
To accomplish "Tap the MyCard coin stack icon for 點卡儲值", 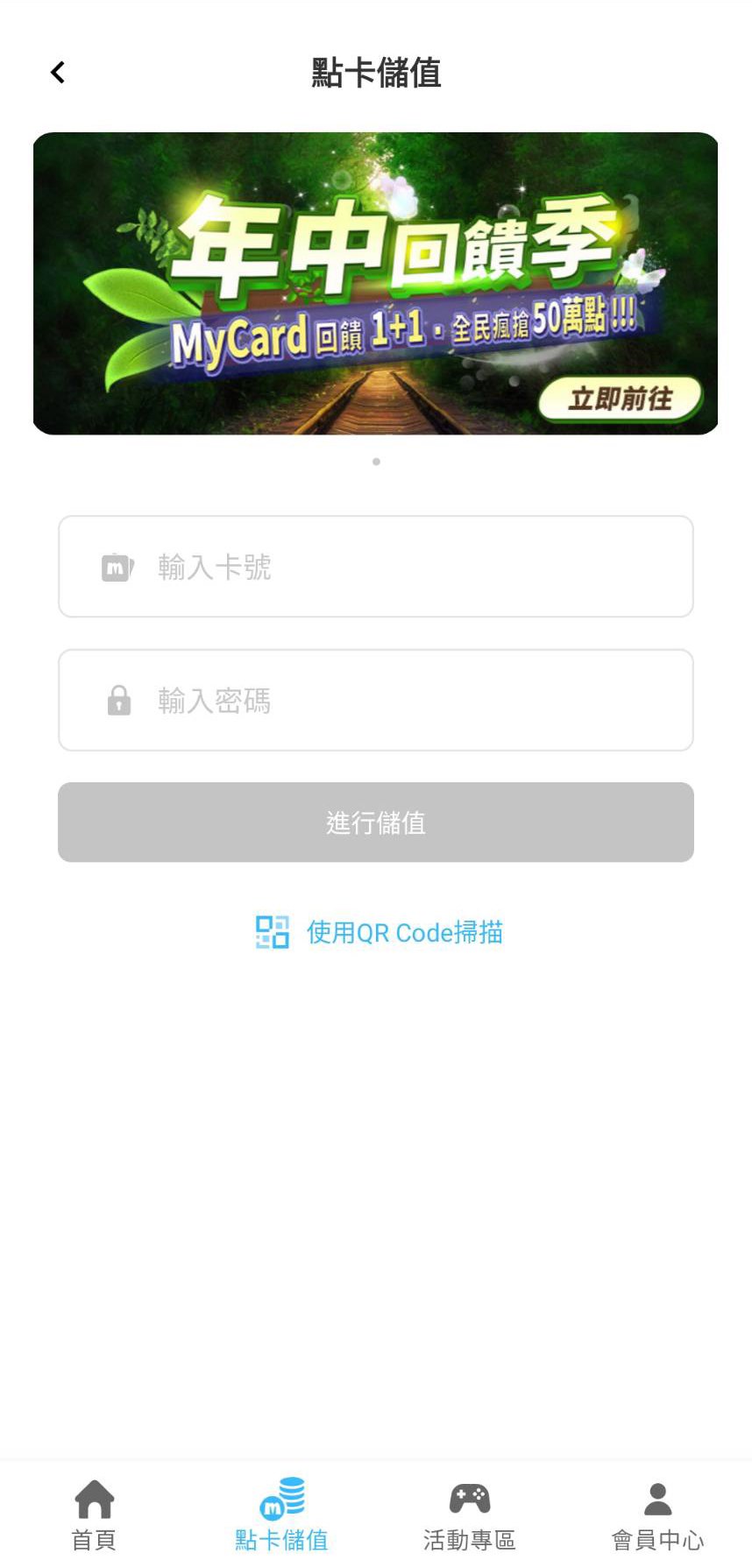I will (280, 1500).
